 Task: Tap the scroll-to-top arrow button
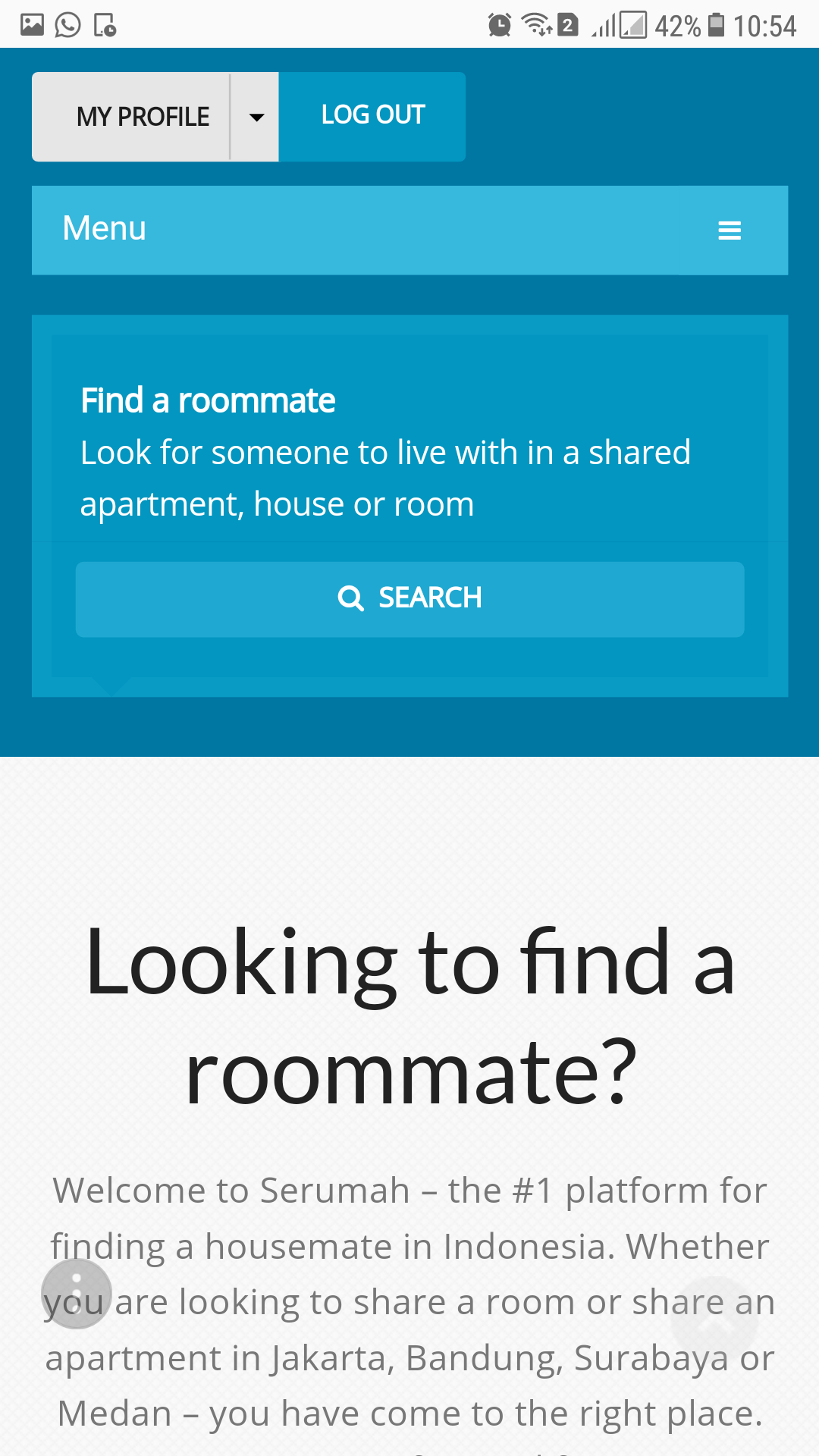click(x=714, y=1320)
